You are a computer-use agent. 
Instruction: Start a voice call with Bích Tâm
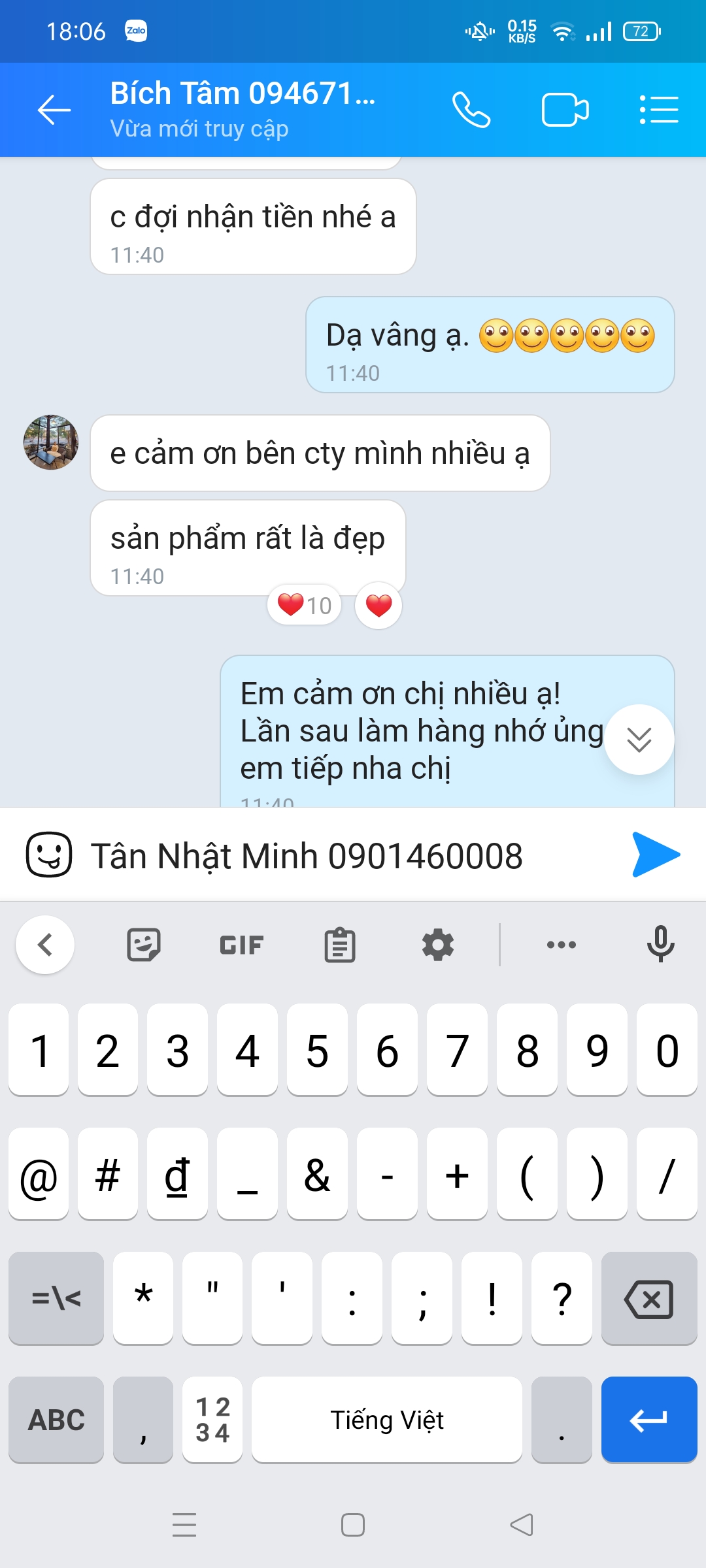click(471, 109)
